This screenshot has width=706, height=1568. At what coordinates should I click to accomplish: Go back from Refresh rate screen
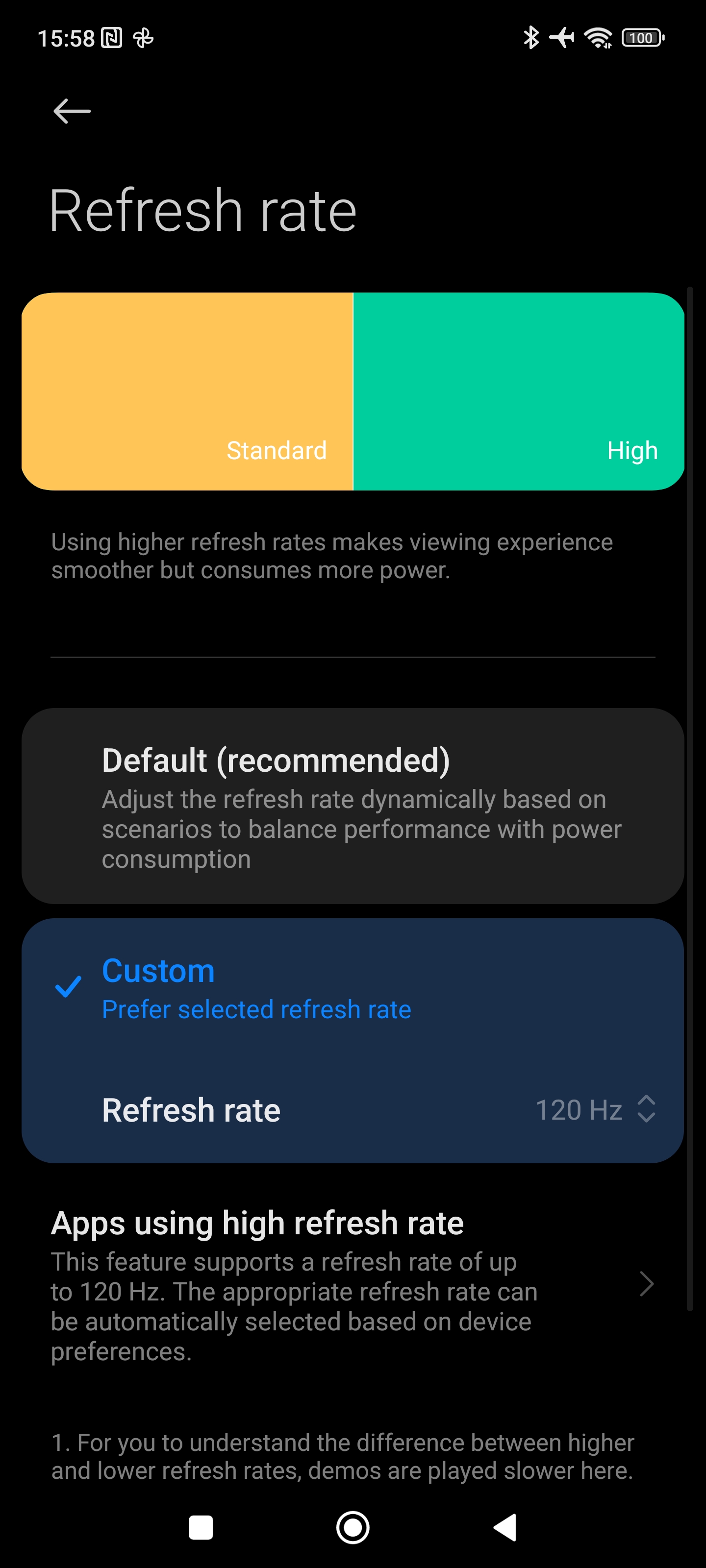click(72, 111)
